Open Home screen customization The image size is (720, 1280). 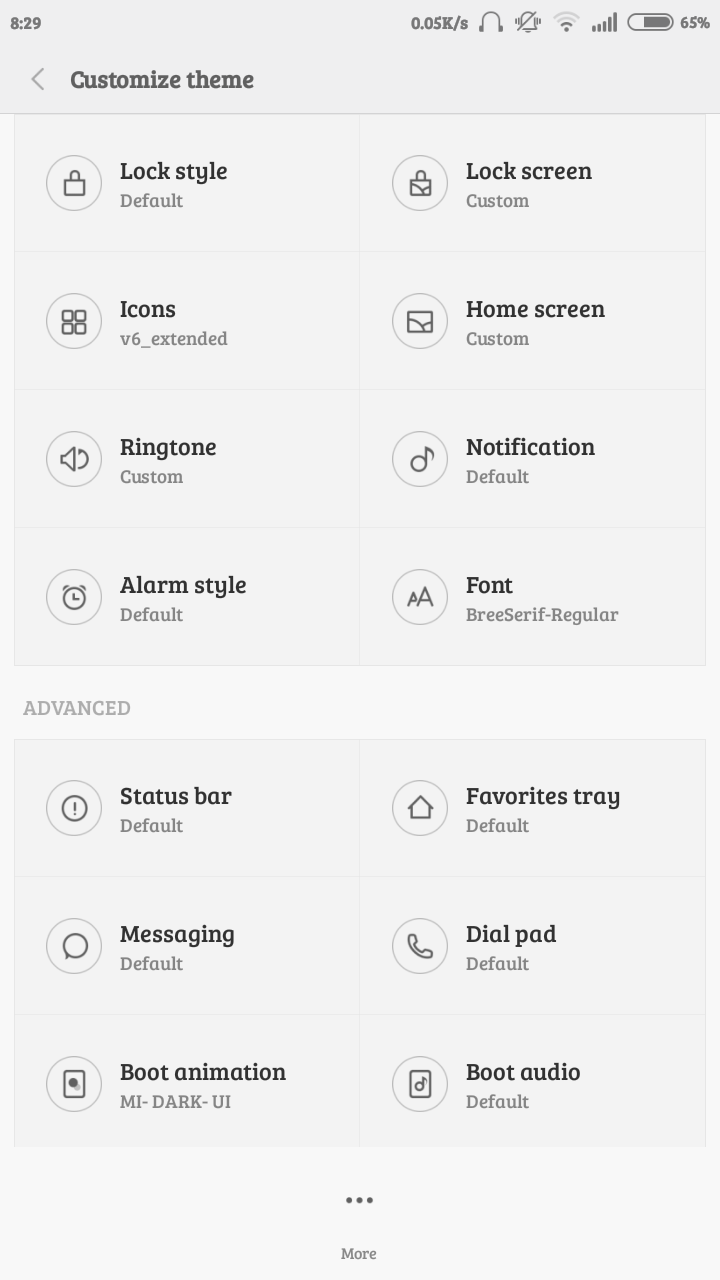(533, 321)
